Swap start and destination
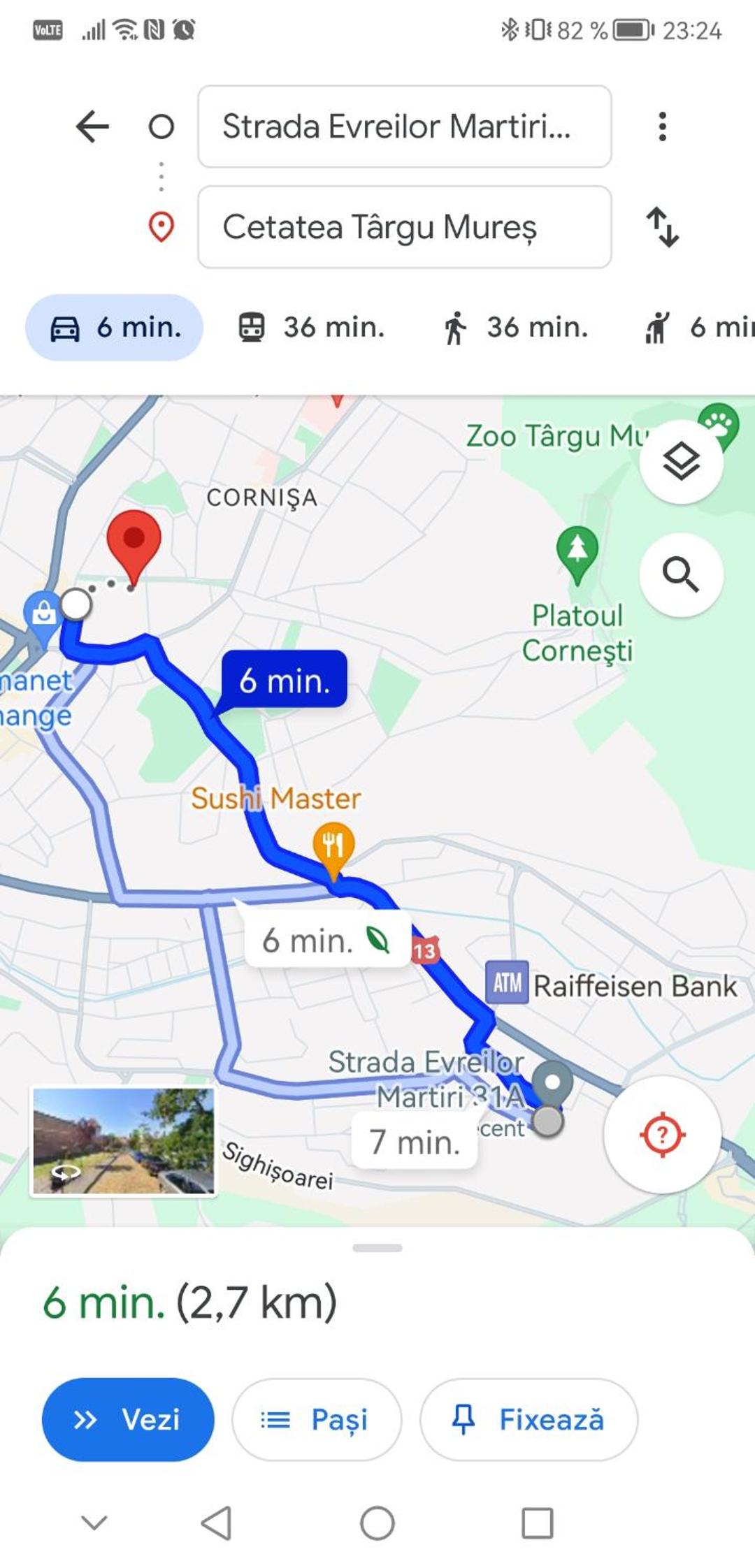755x1568 pixels. coord(662,227)
